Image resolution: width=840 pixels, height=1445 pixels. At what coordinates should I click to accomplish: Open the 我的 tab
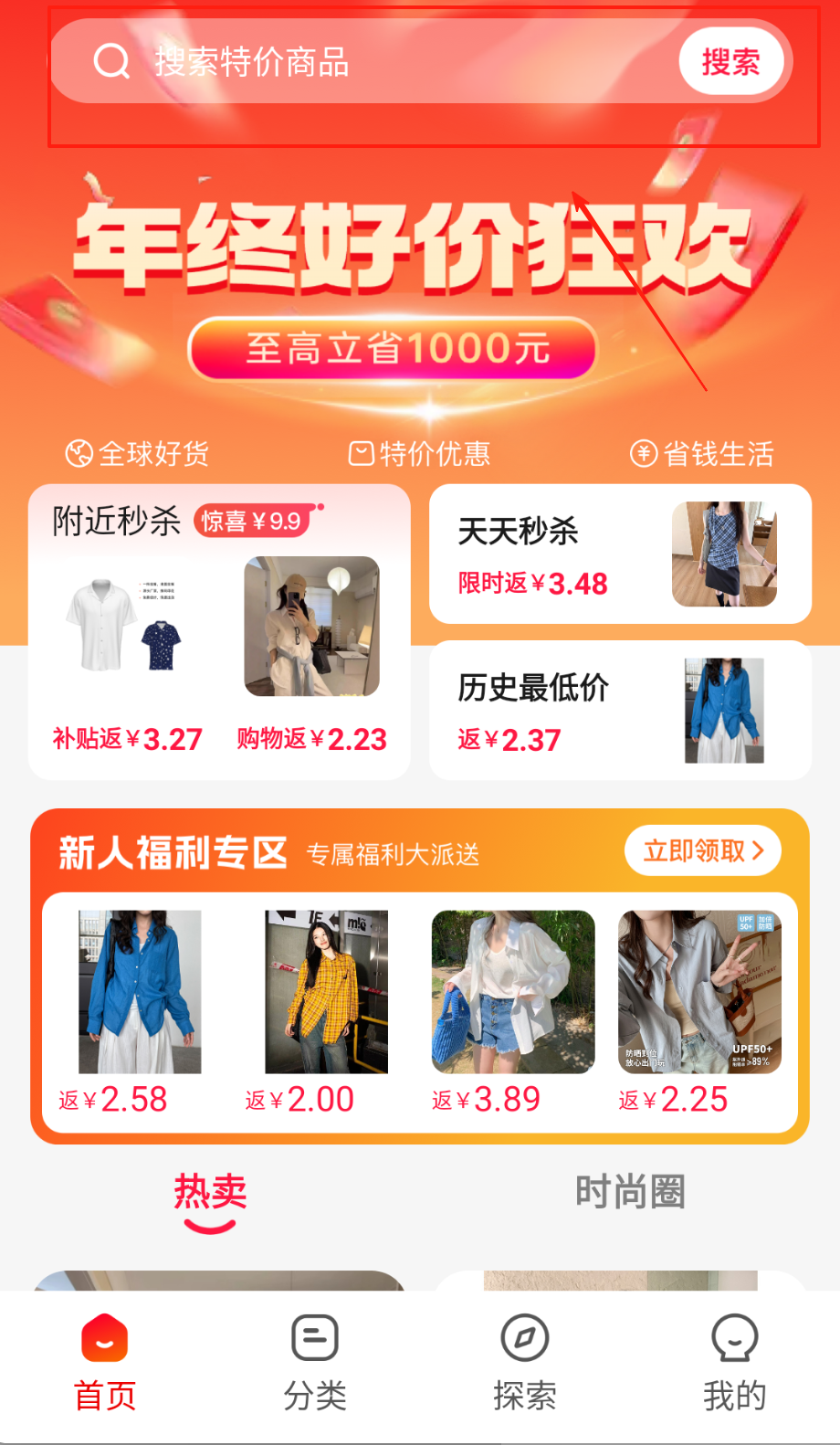pos(735,1361)
